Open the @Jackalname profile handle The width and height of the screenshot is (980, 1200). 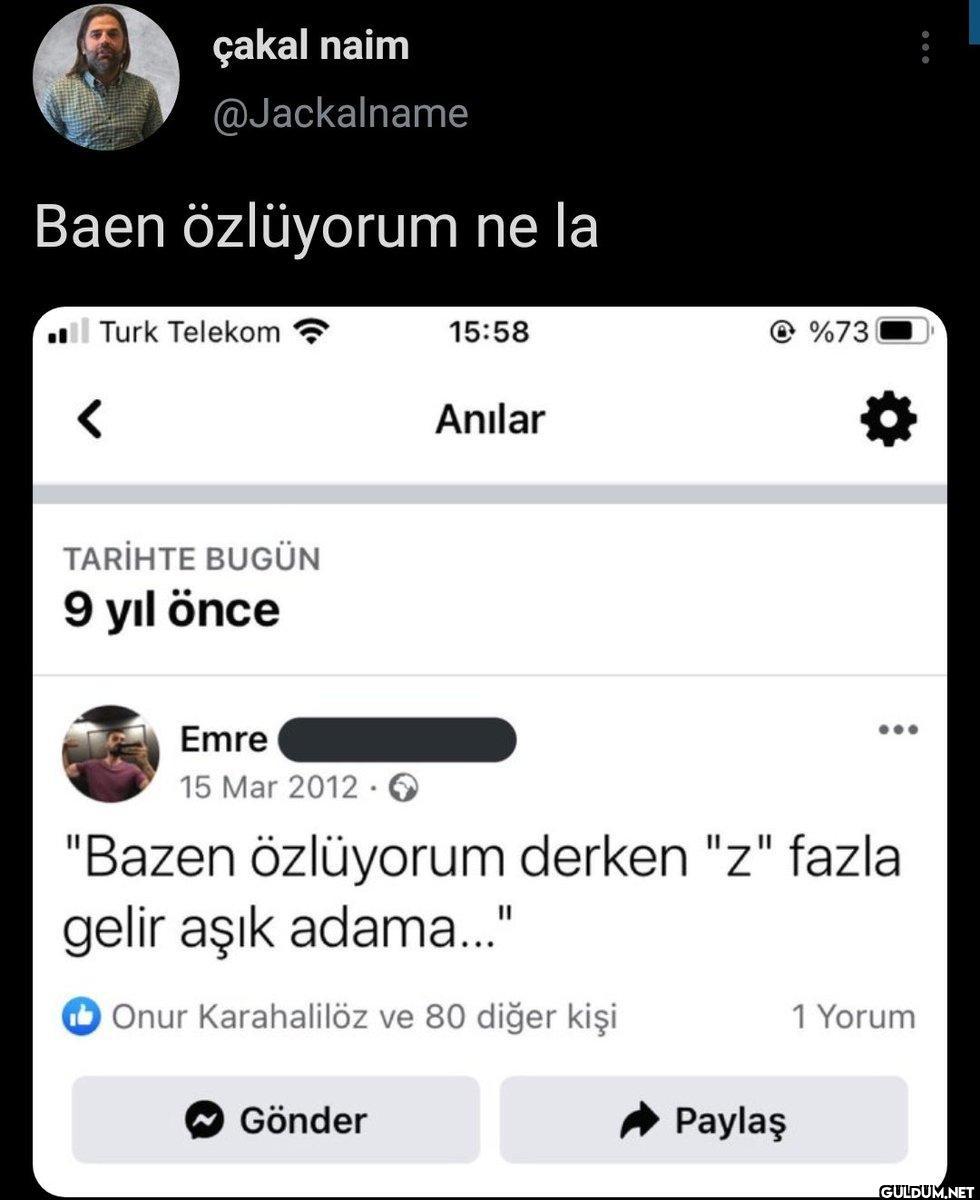[x=340, y=113]
